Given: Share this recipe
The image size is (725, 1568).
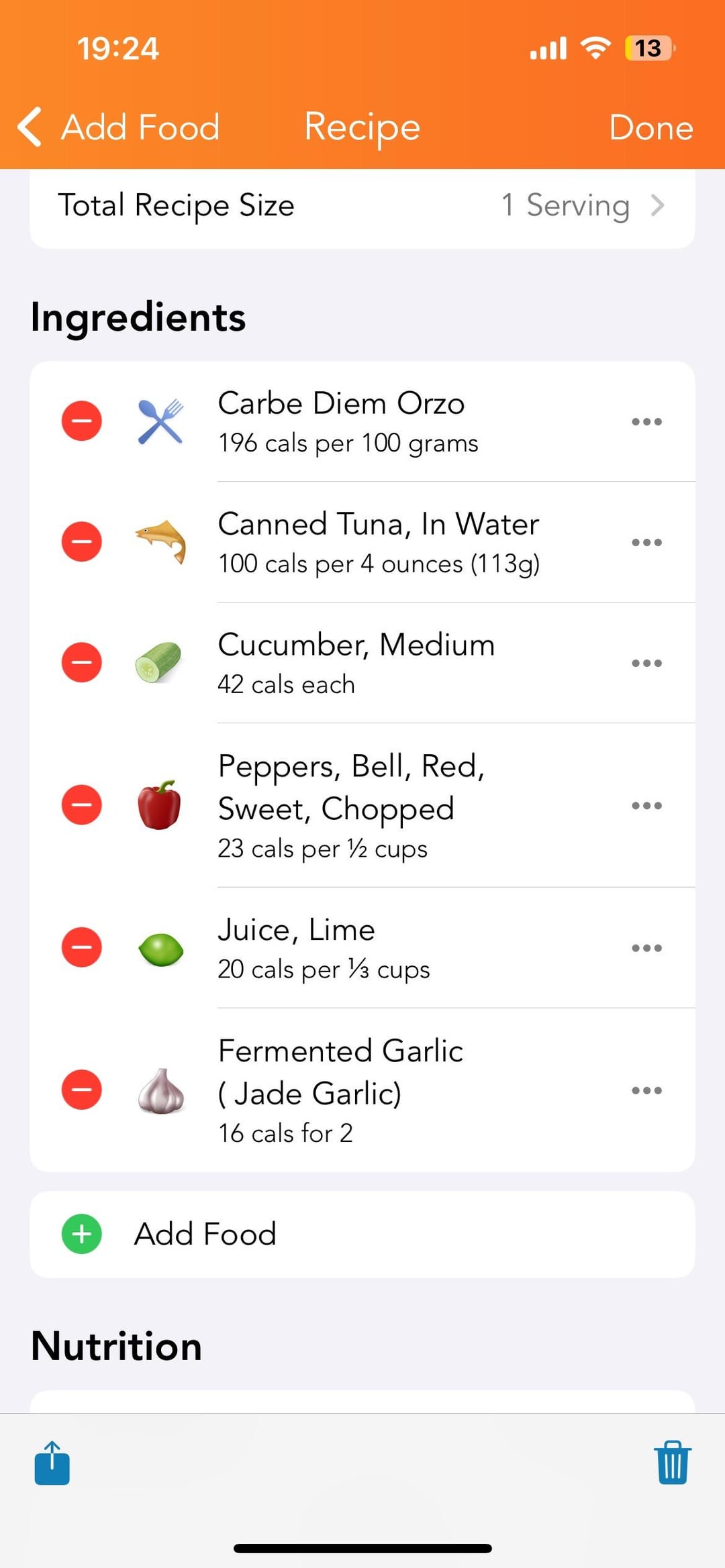Looking at the screenshot, I should (x=52, y=1463).
